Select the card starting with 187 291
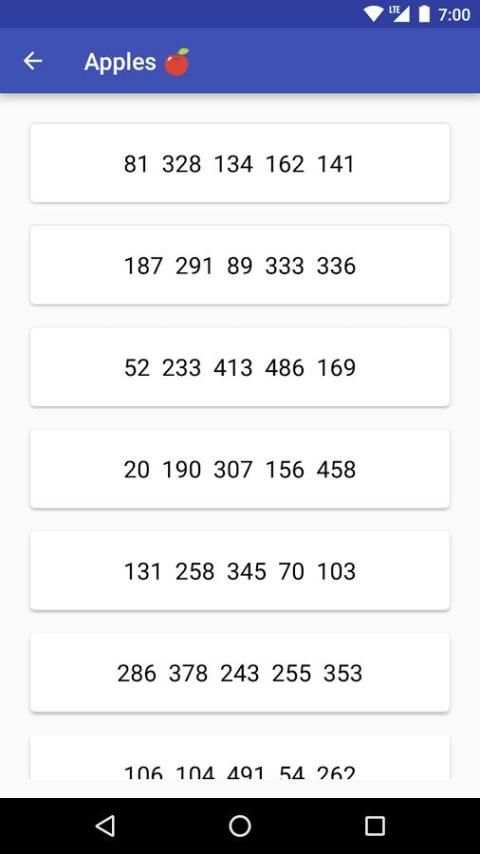Viewport: 480px width, 854px height. click(x=240, y=265)
